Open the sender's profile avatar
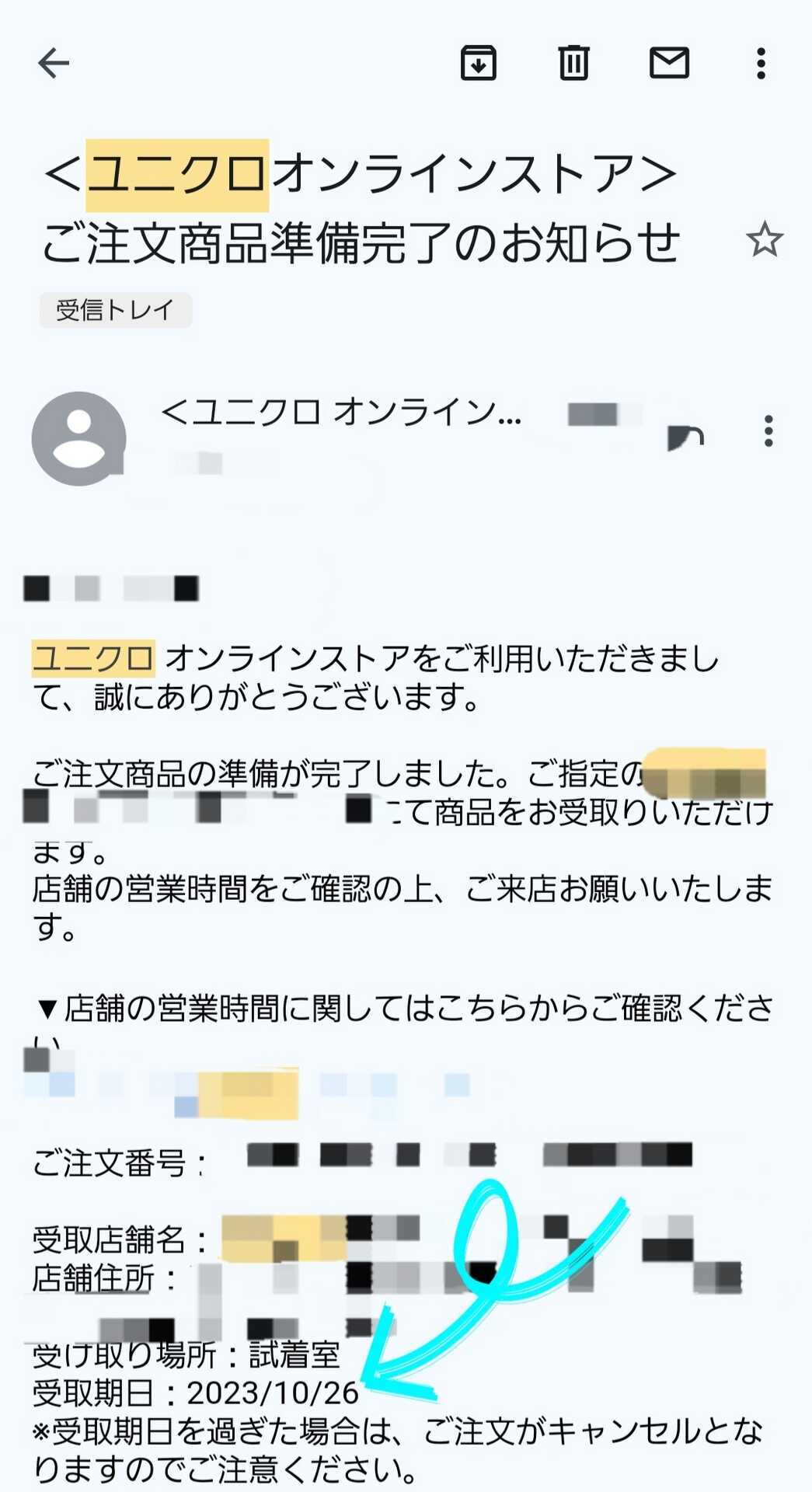 point(78,439)
